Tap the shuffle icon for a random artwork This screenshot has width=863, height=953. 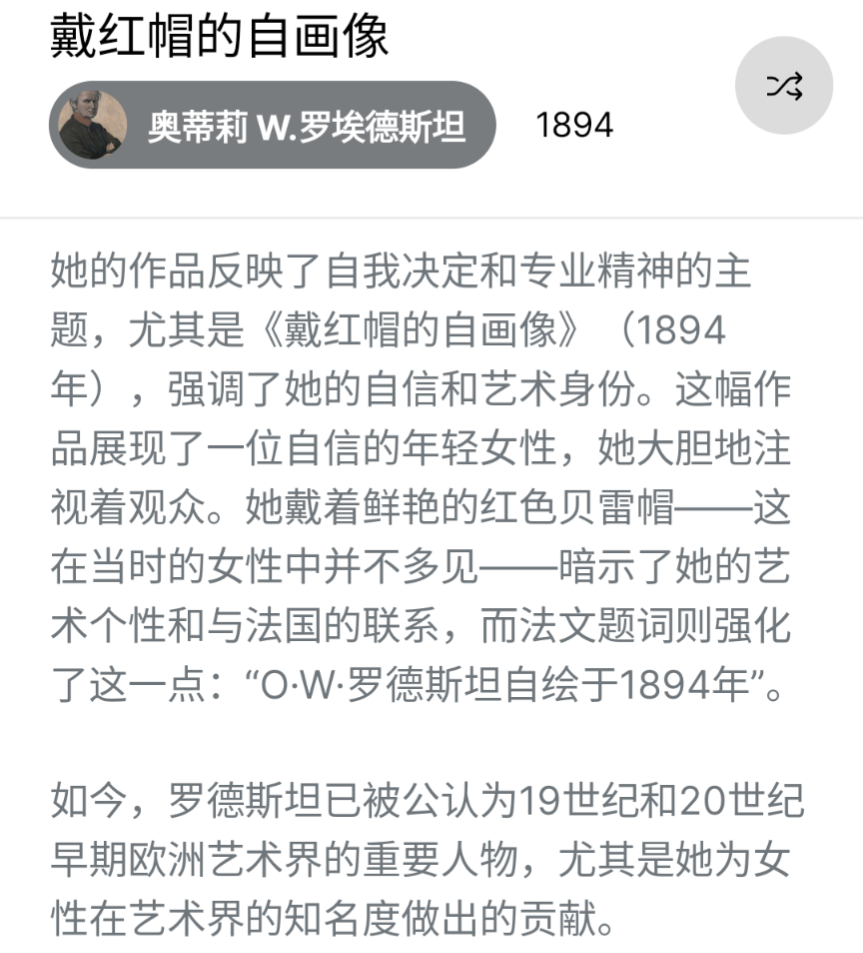point(784,86)
